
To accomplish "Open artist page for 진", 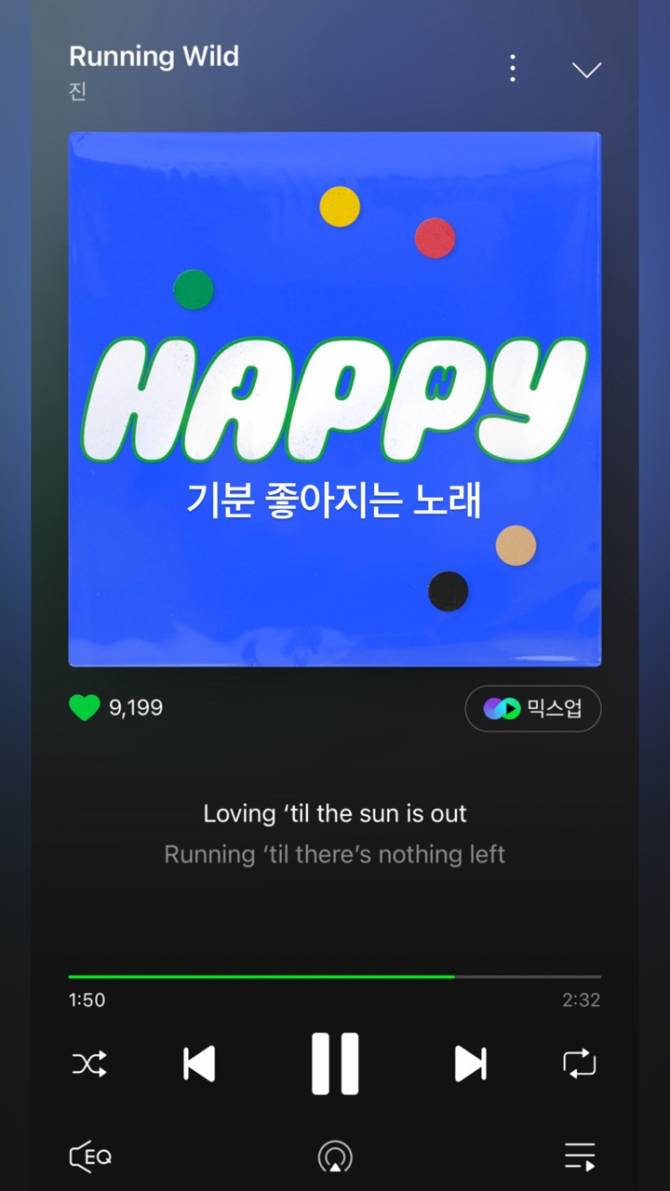I will [78, 90].
